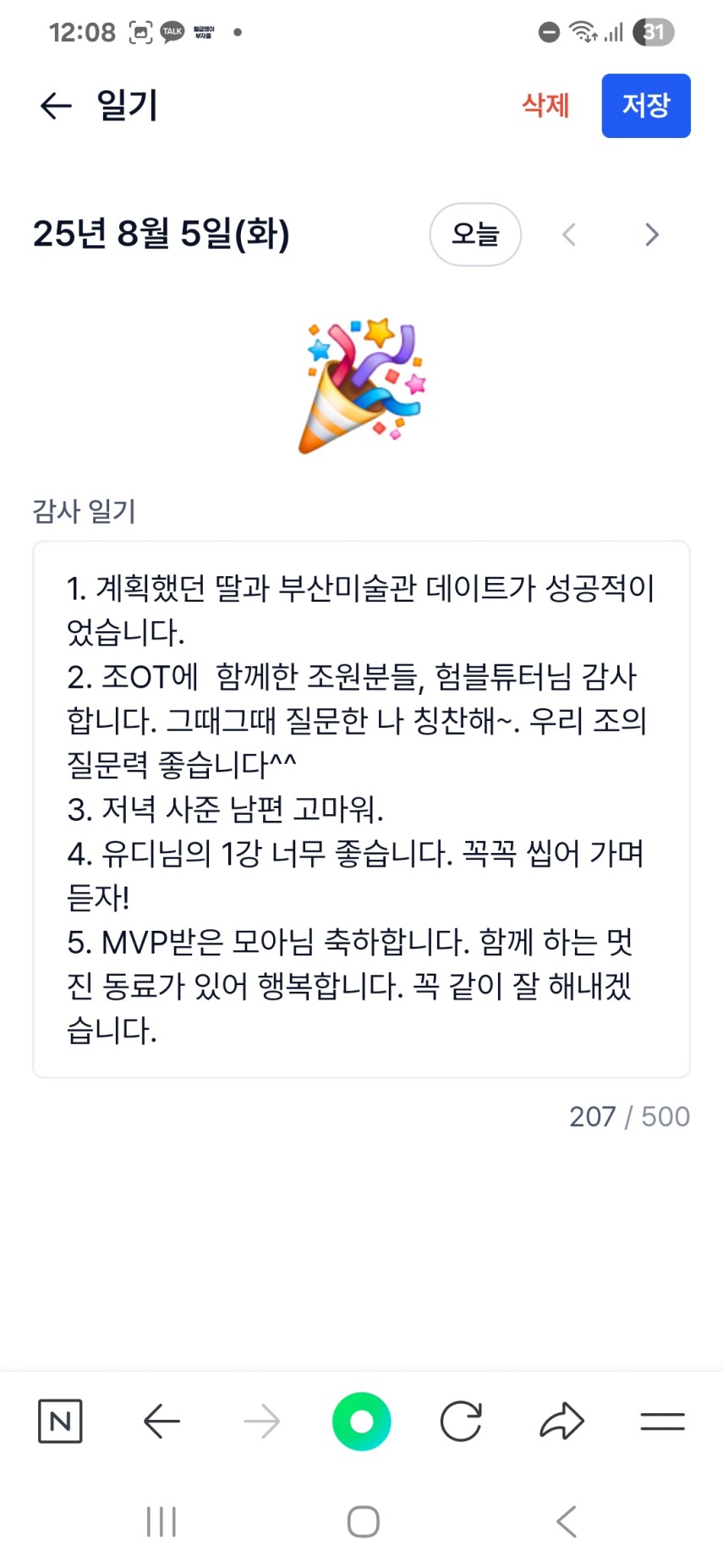723x1568 pixels.
Task: Return to the phone home screen
Action: pos(363,1521)
